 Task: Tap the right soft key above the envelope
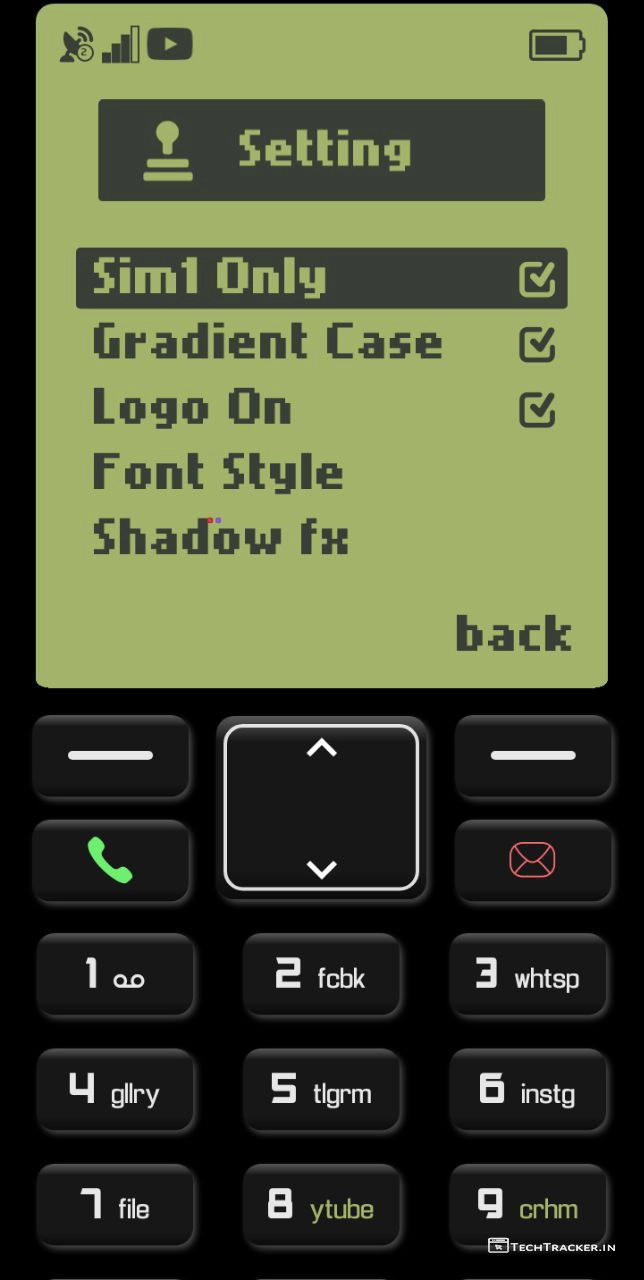pos(533,756)
